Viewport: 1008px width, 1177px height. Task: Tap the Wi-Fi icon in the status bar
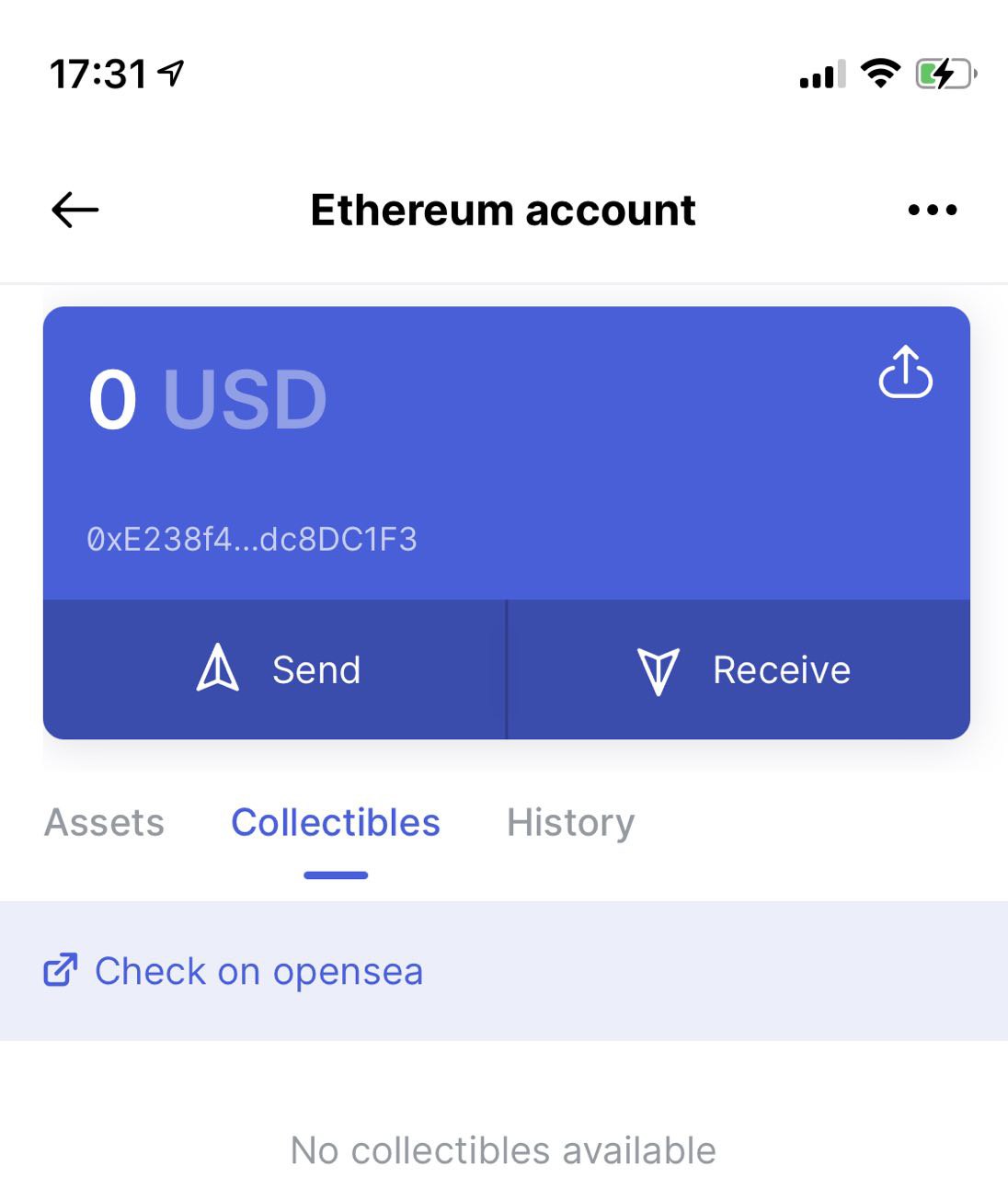(880, 75)
